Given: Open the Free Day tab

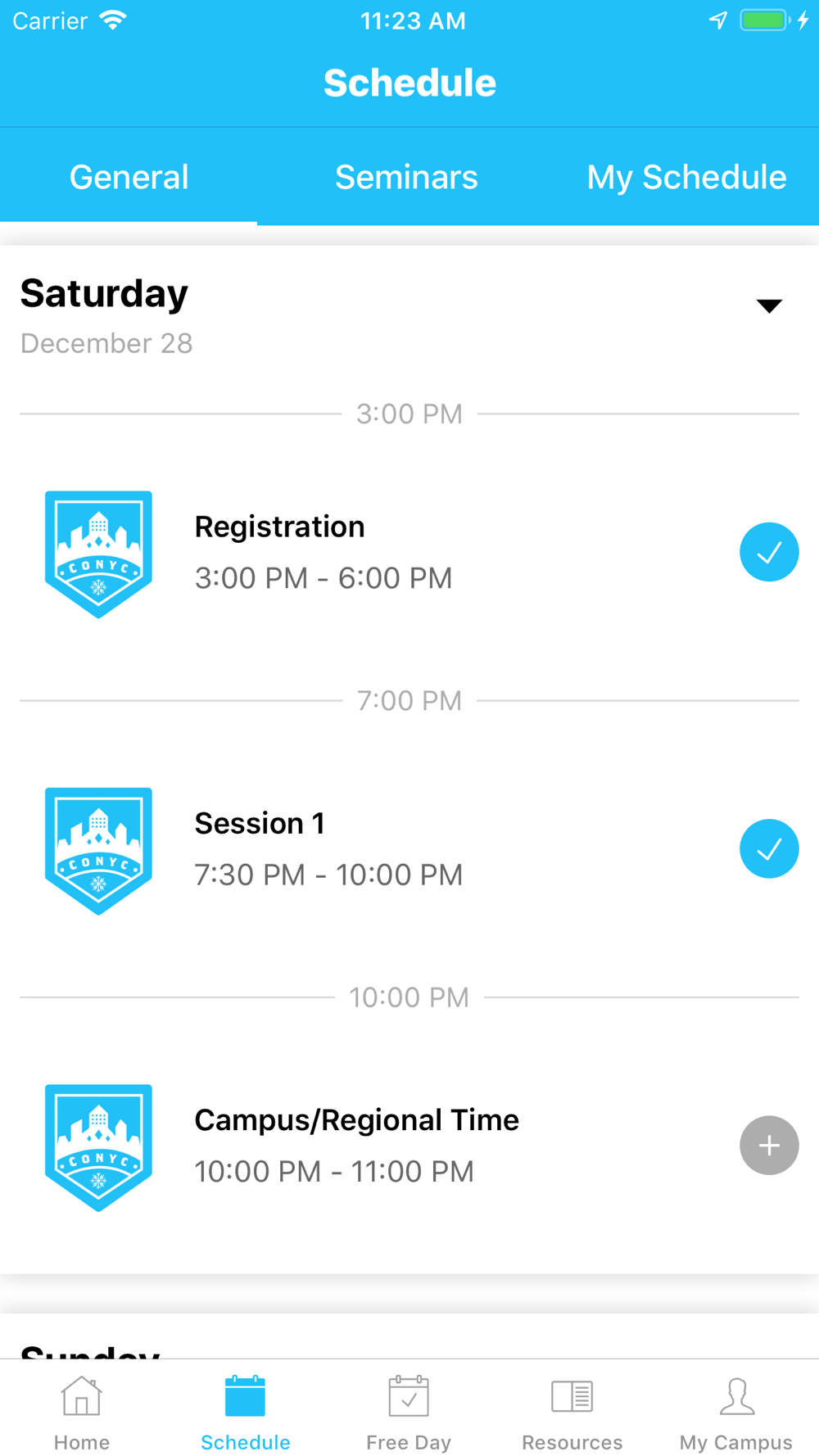Looking at the screenshot, I should pos(409,1413).
